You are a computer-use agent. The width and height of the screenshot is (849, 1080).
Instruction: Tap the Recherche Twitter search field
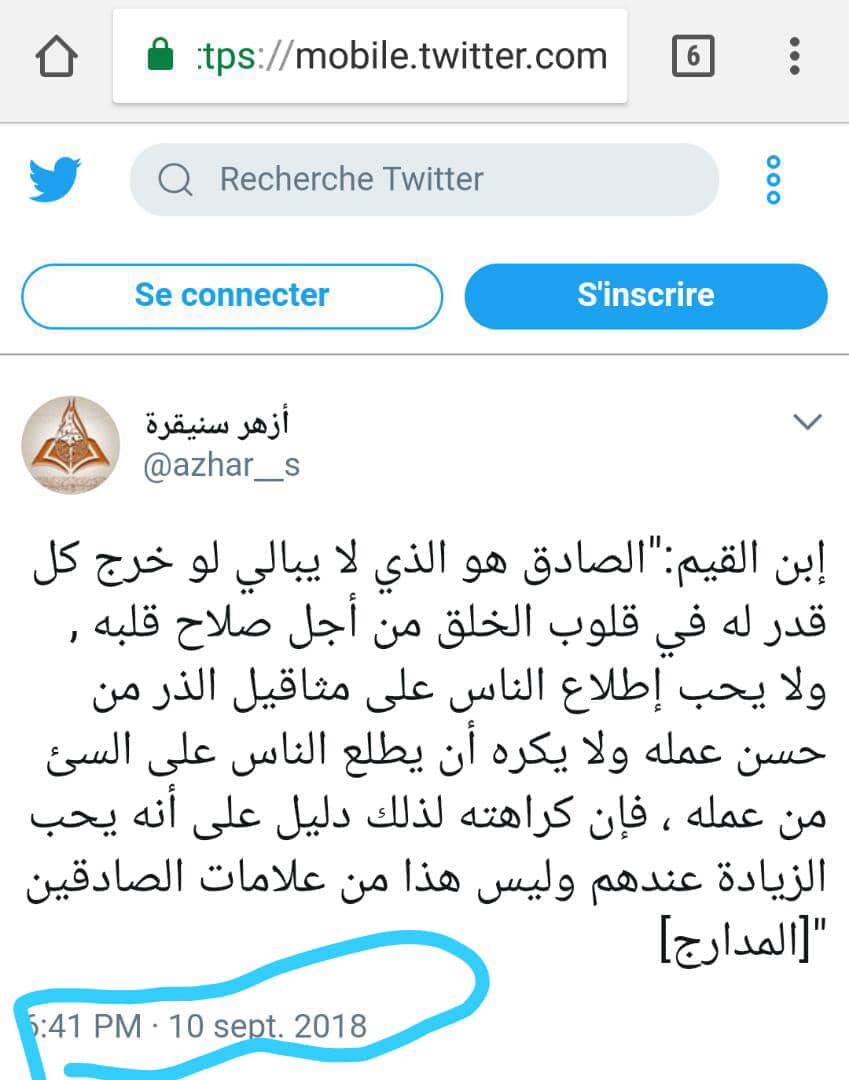[424, 180]
